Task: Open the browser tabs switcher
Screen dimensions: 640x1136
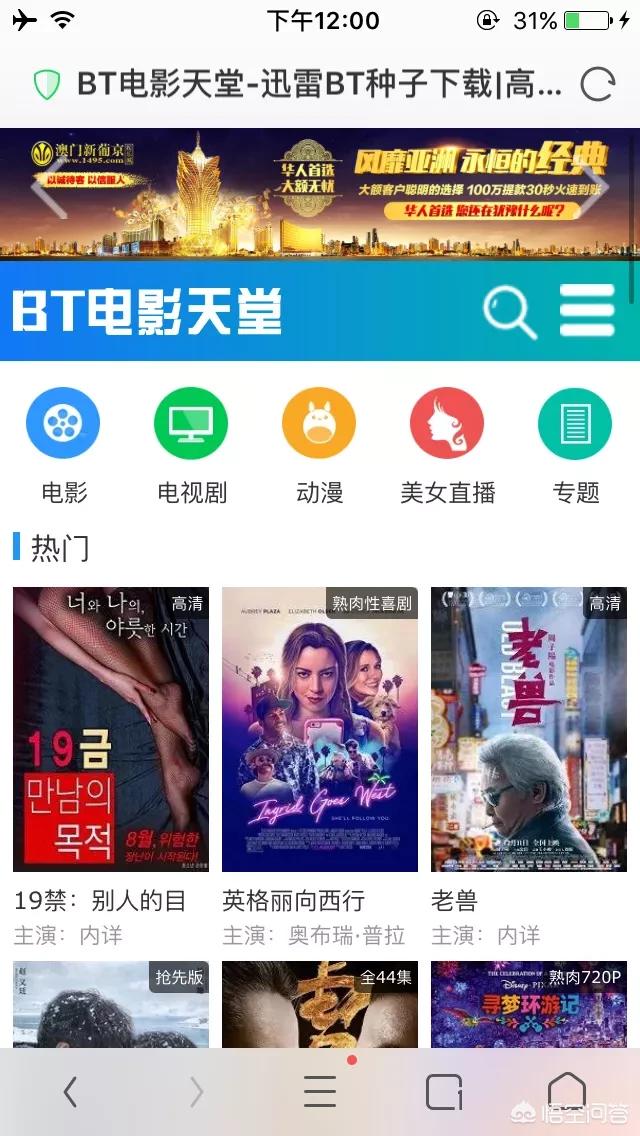Action: click(x=444, y=1092)
